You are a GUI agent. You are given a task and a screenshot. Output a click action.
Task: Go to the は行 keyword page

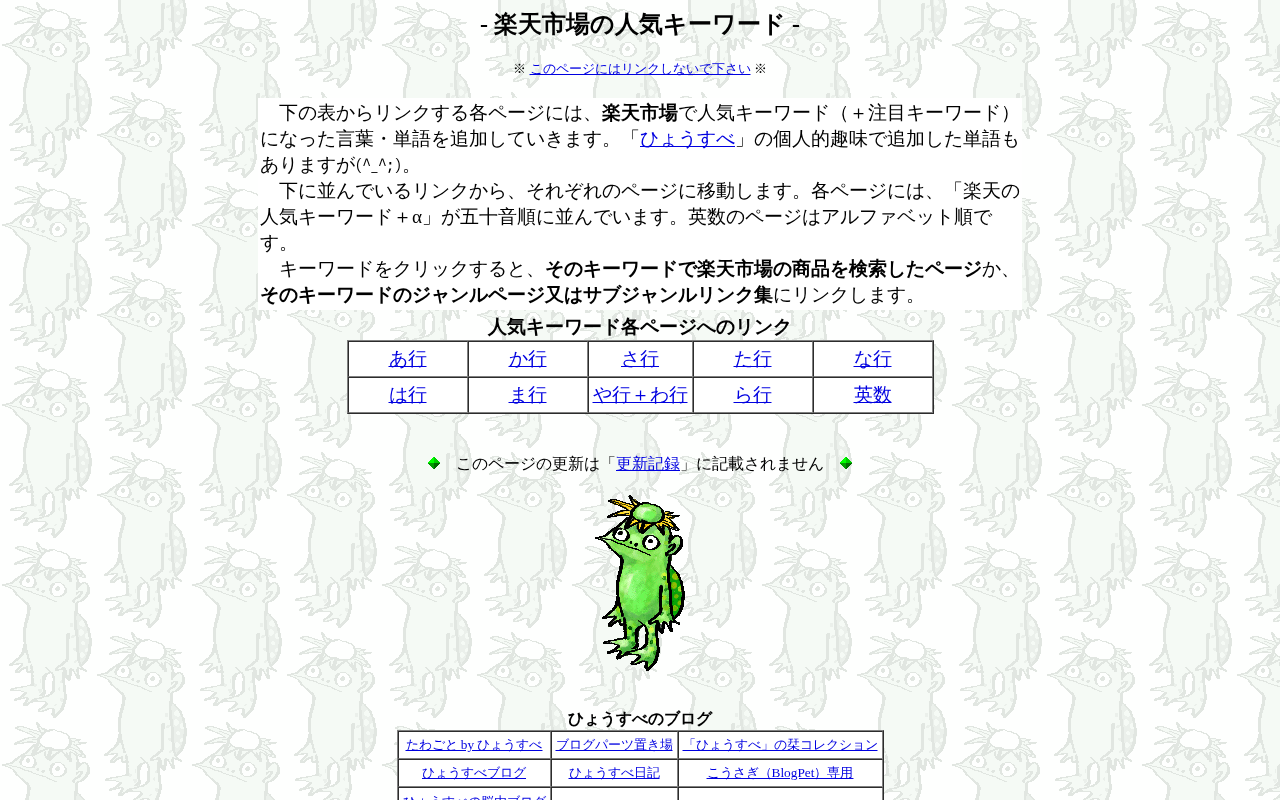pos(408,395)
